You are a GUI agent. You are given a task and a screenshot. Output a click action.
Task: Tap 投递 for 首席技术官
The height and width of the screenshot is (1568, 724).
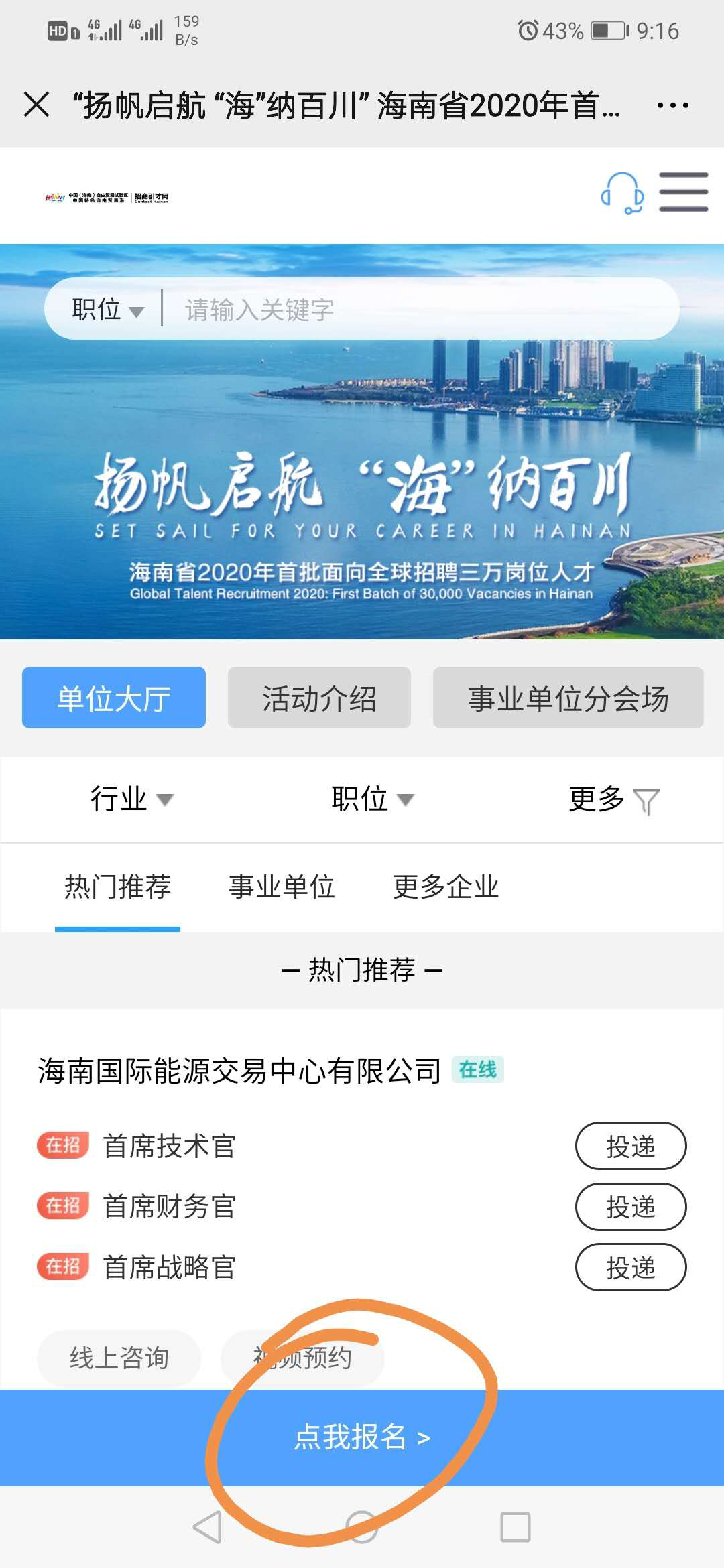pyautogui.click(x=630, y=1147)
